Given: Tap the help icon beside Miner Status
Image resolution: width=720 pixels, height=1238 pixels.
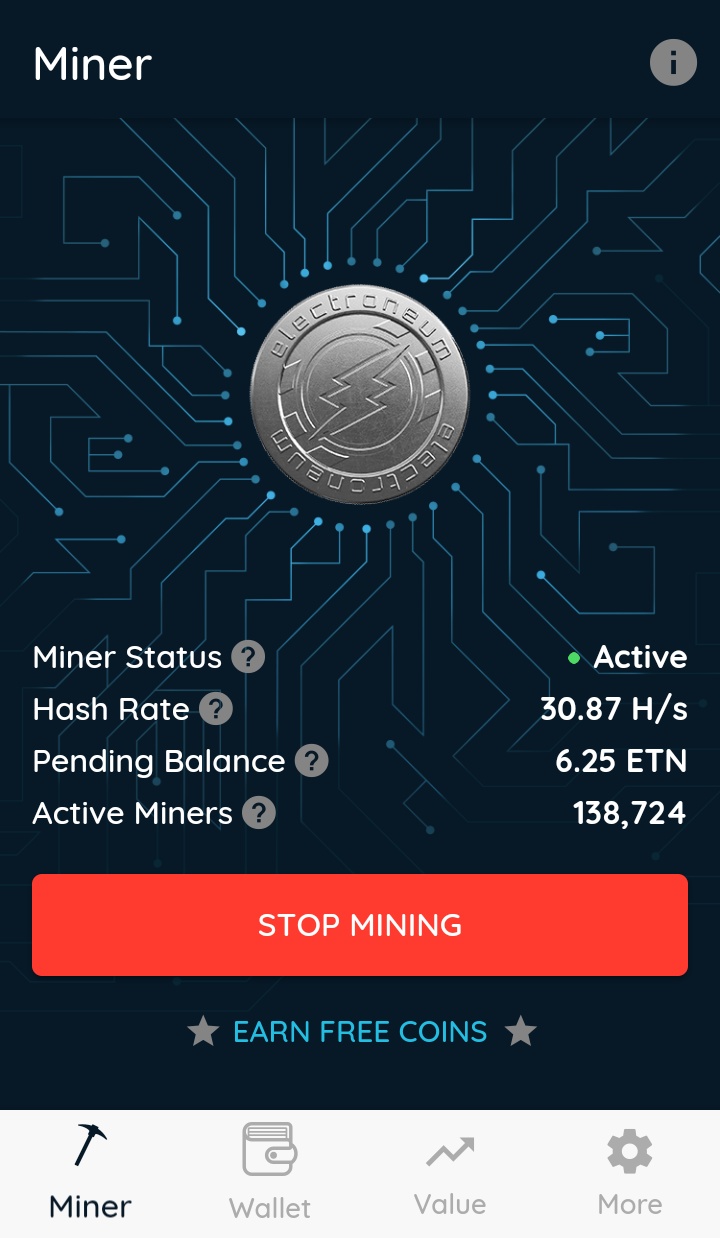Looking at the screenshot, I should tap(248, 657).
